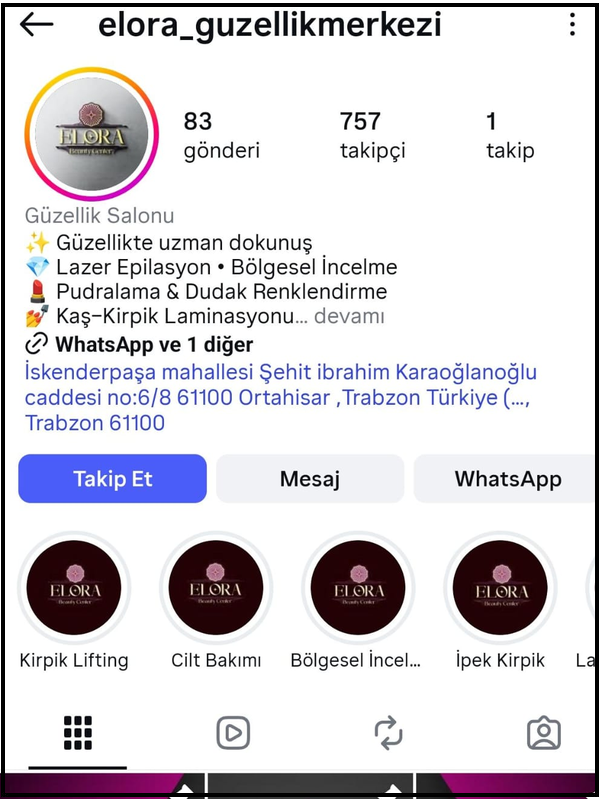
Task: Open the three-dot overflow menu
Action: tap(572, 25)
